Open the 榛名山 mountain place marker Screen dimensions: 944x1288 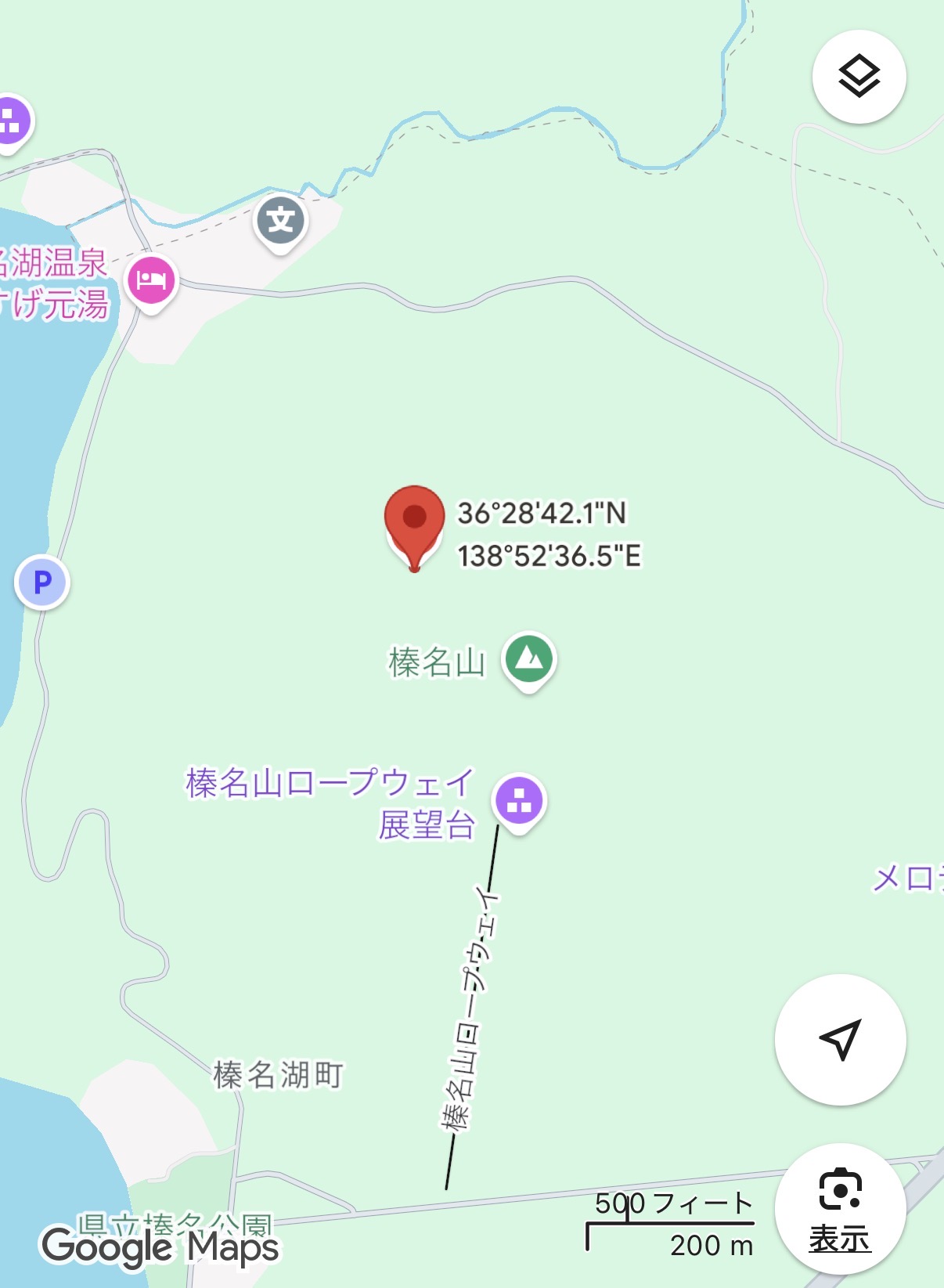tap(529, 658)
